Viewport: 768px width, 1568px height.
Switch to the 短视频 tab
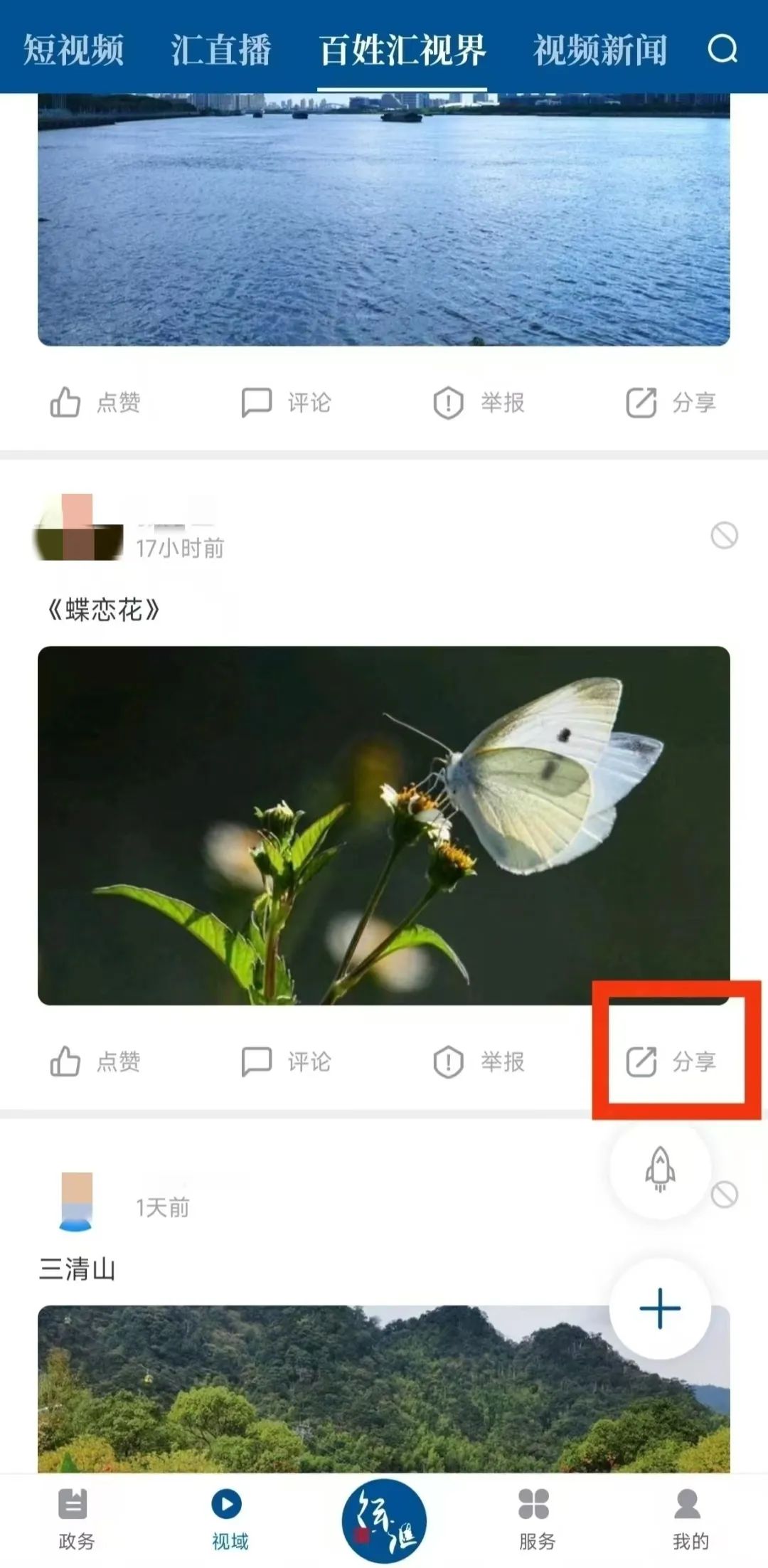coord(74,50)
